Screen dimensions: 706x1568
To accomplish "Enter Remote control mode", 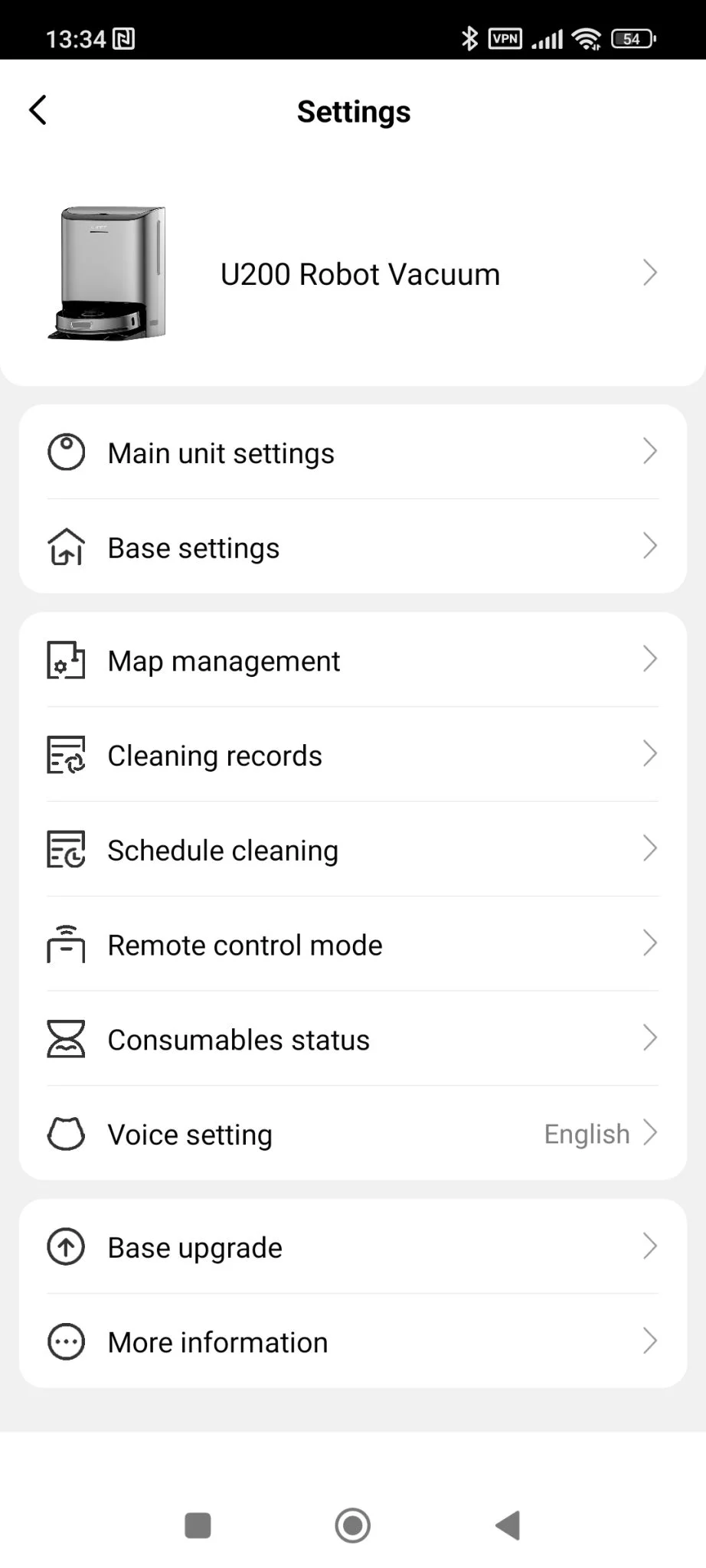I will click(352, 945).
